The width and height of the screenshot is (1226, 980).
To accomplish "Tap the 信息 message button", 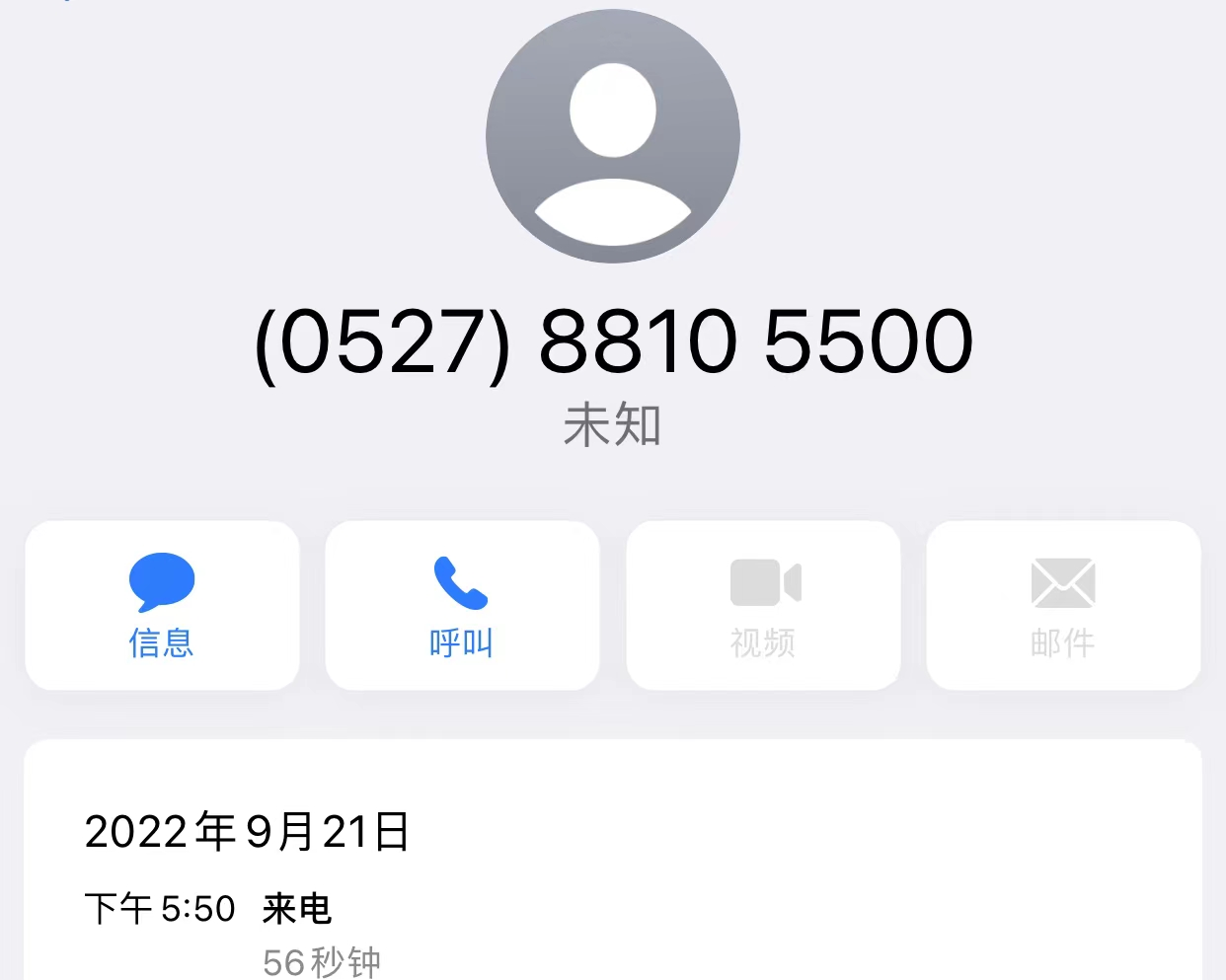I will point(162,605).
